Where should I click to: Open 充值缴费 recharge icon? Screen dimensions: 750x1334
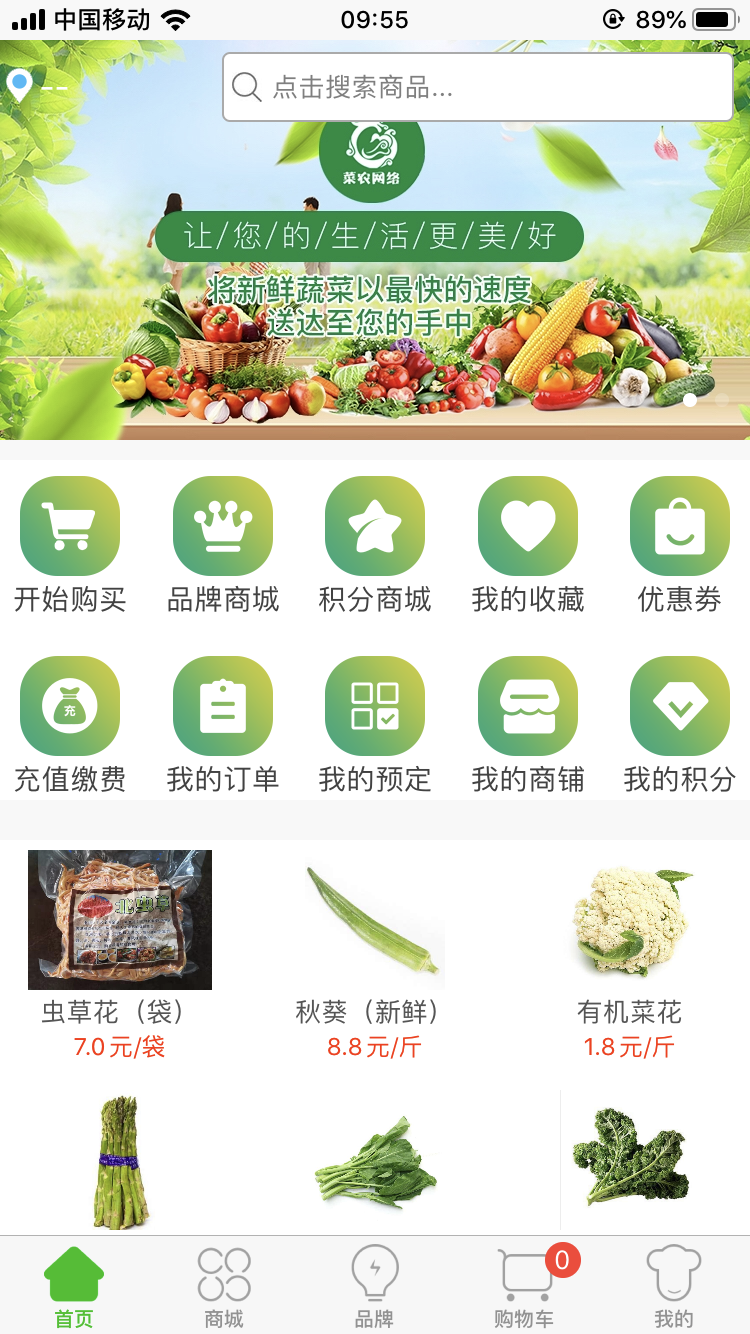click(x=70, y=705)
